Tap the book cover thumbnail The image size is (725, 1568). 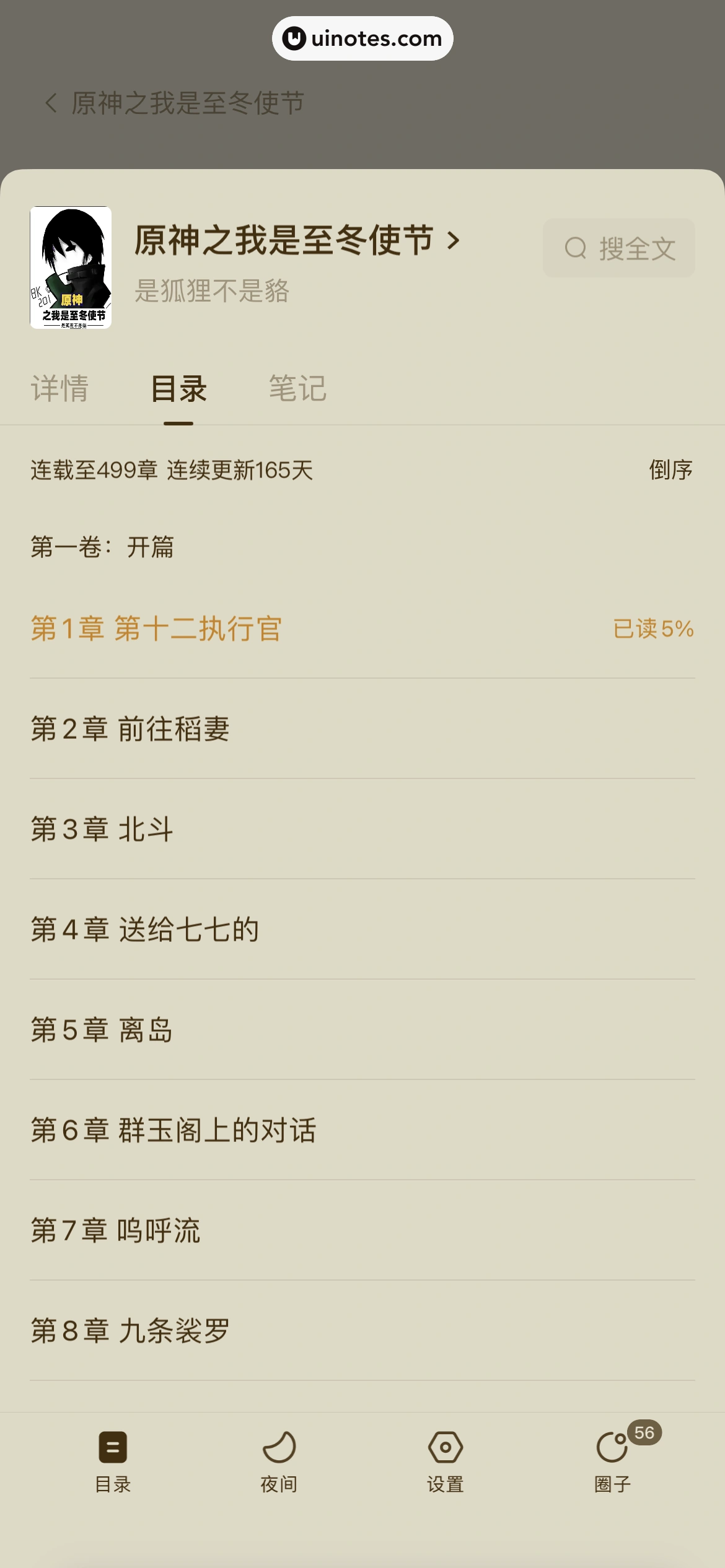point(71,268)
